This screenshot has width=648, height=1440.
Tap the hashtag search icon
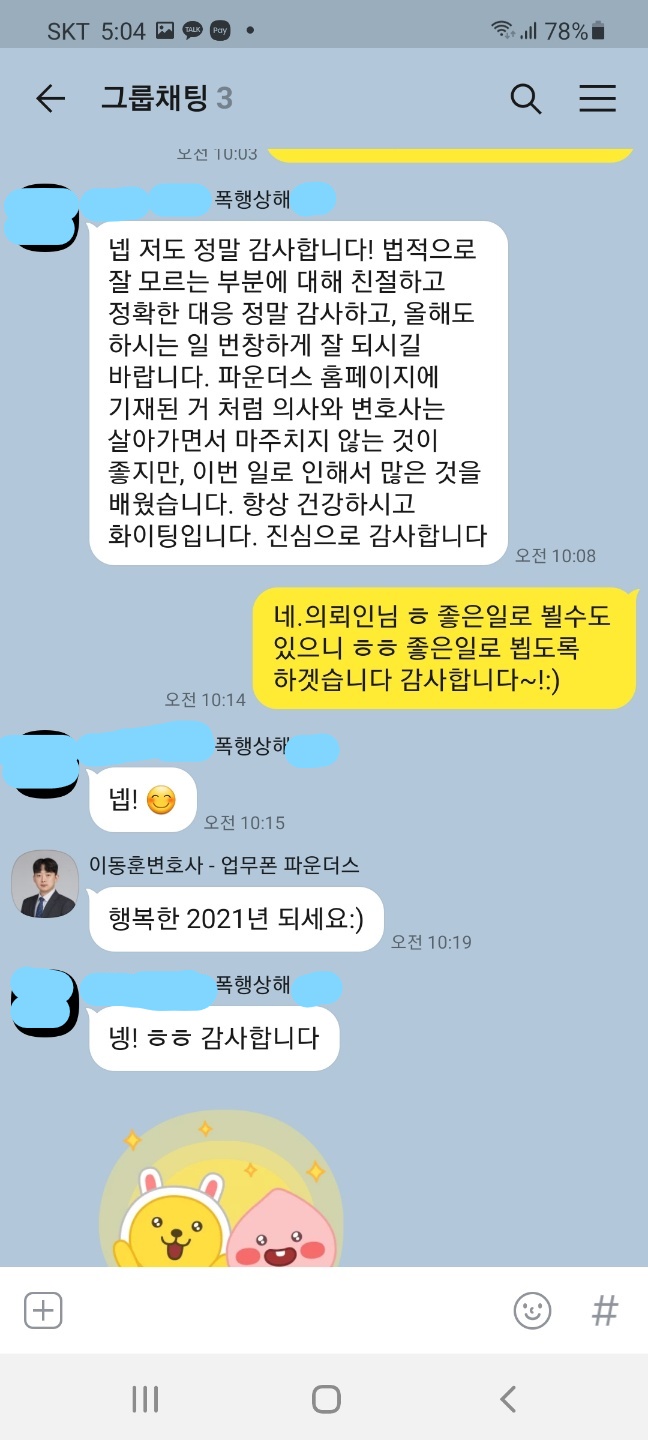(604, 1310)
